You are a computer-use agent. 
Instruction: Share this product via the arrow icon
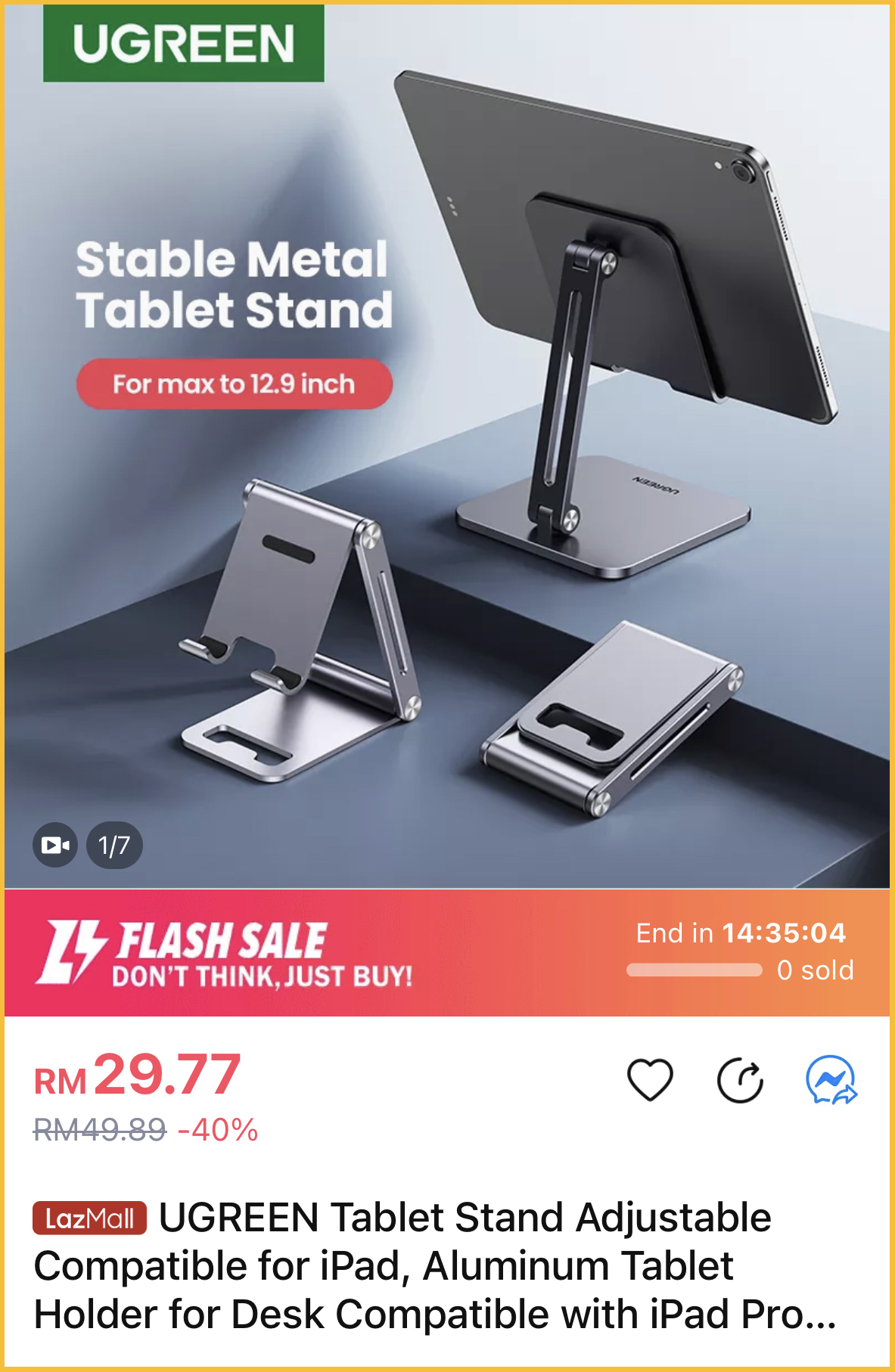(x=740, y=1080)
